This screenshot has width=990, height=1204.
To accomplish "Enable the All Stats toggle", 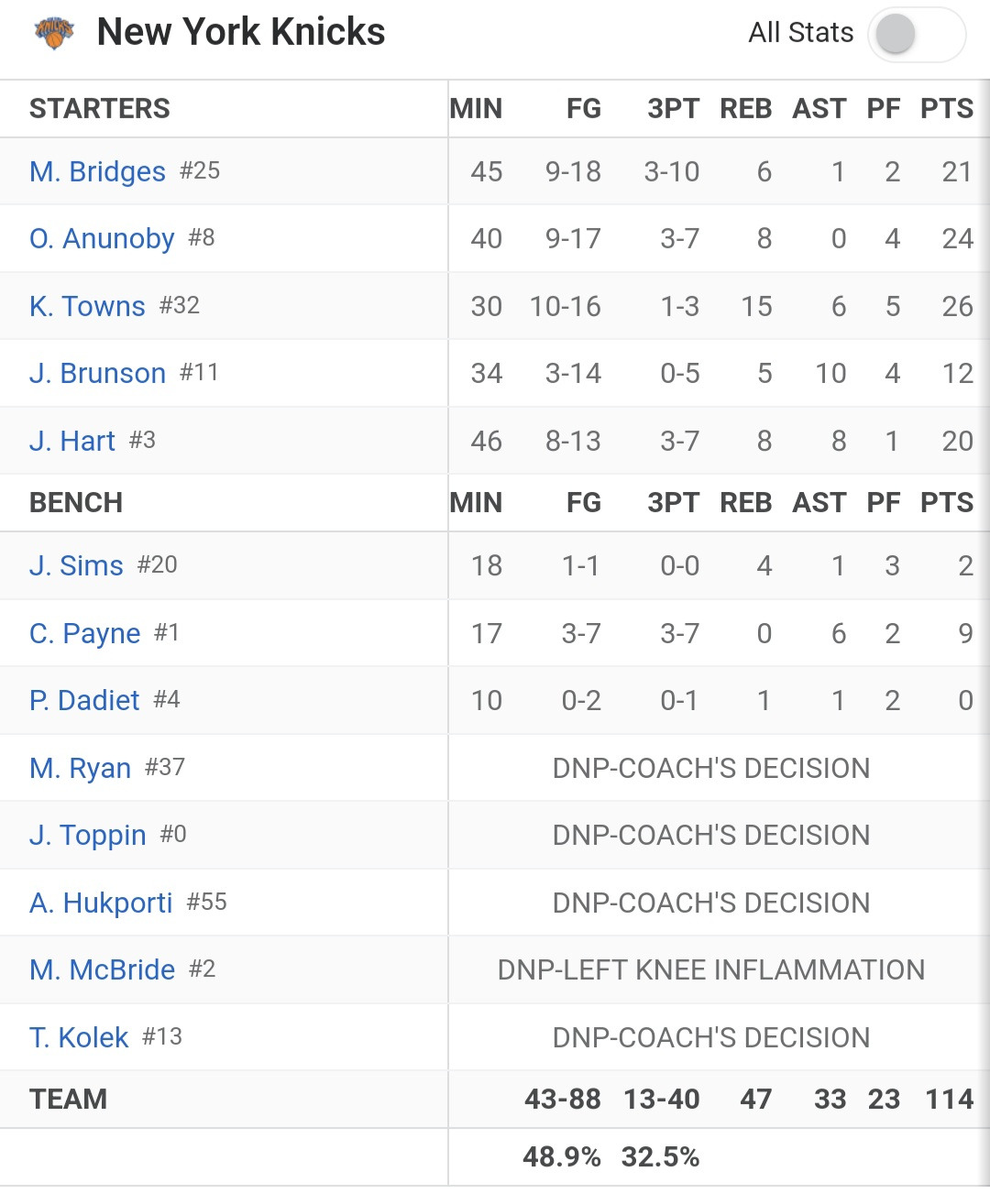I will (x=916, y=35).
